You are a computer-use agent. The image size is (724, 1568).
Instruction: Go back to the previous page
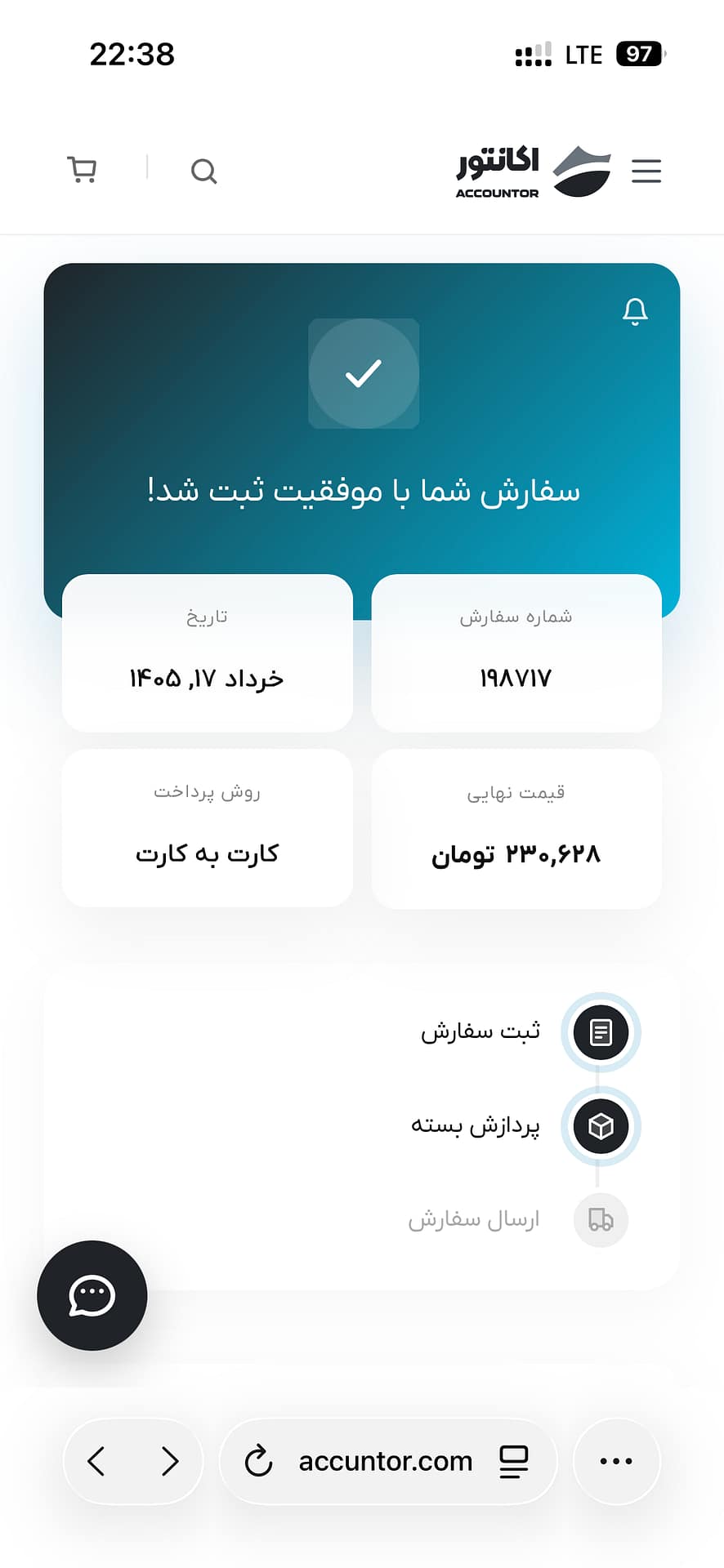coord(96,1461)
